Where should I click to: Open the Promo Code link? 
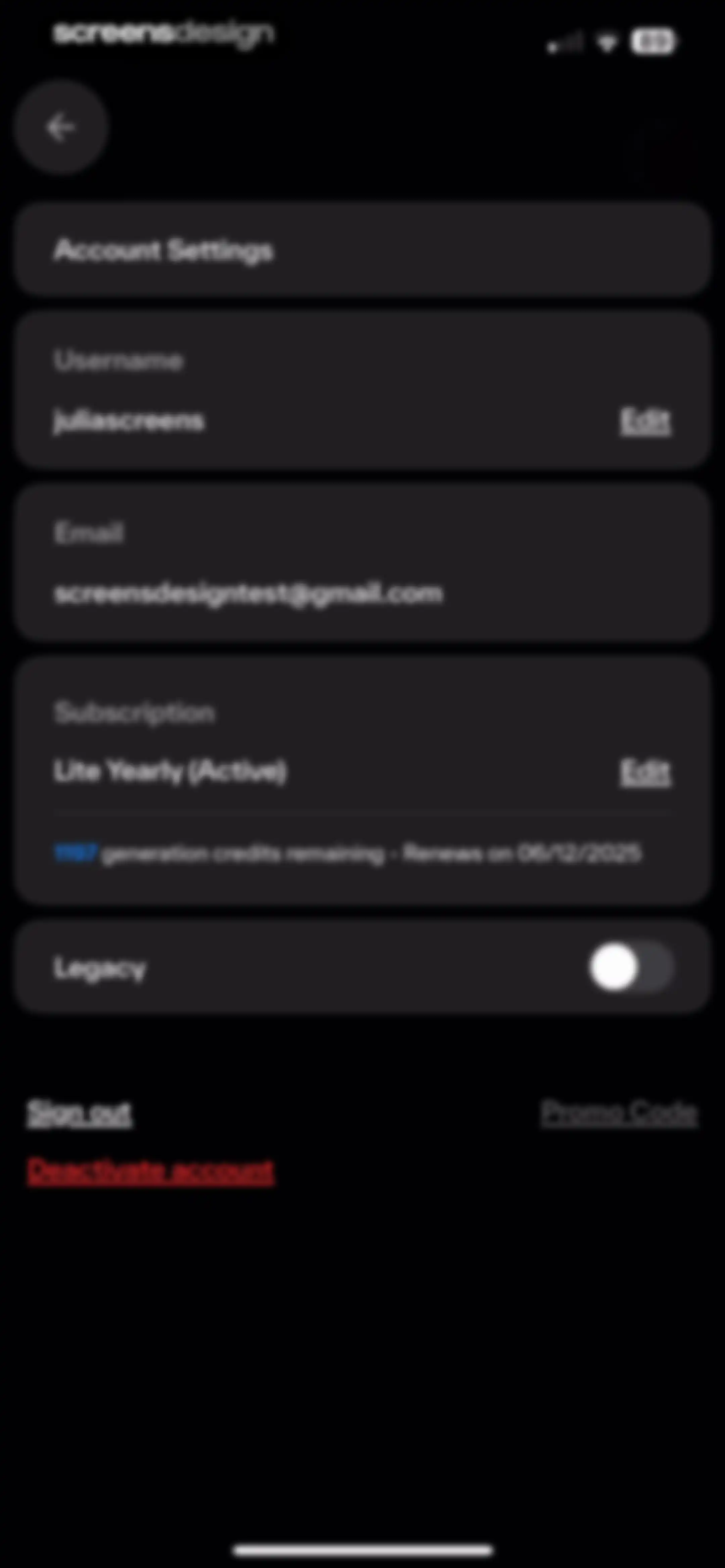(619, 1113)
